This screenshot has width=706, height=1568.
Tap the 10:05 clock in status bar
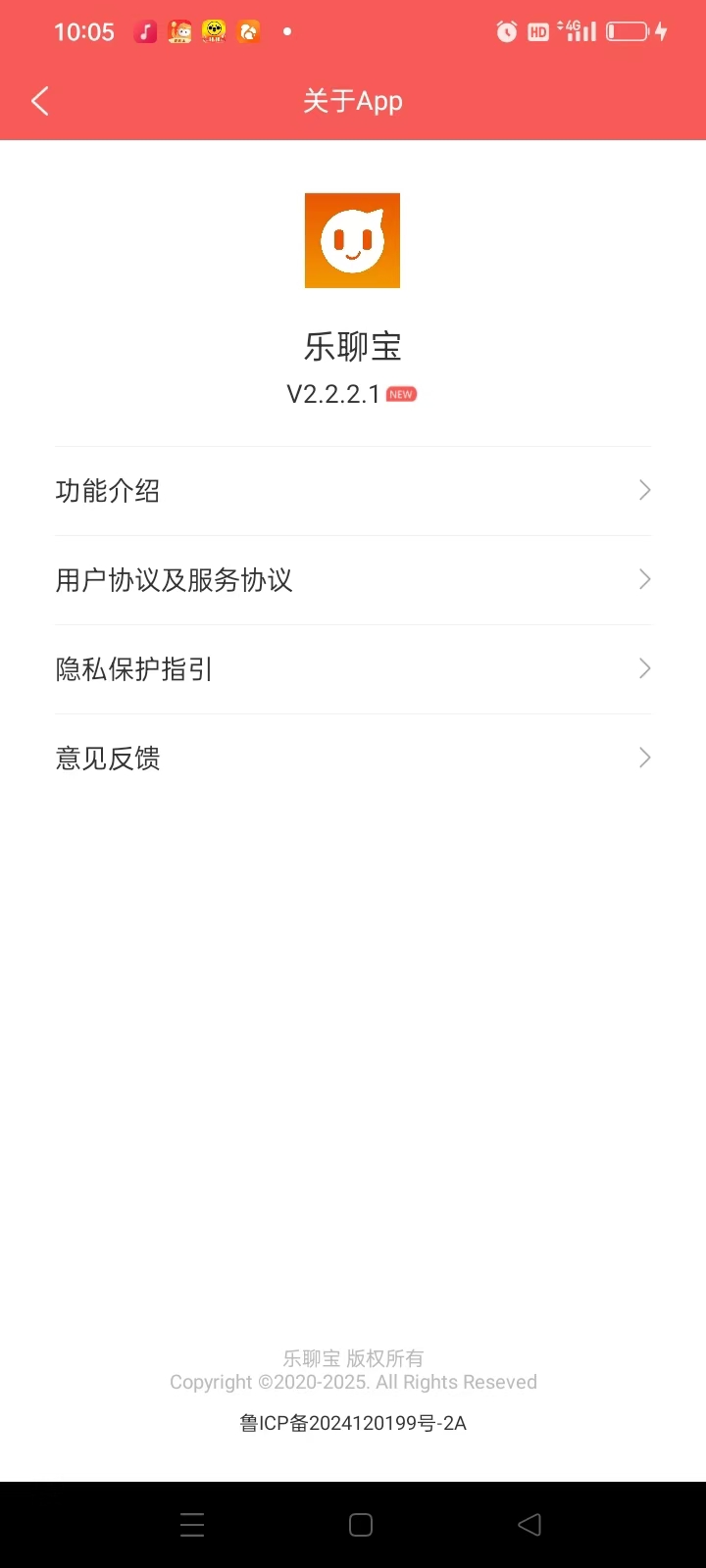[x=84, y=31]
